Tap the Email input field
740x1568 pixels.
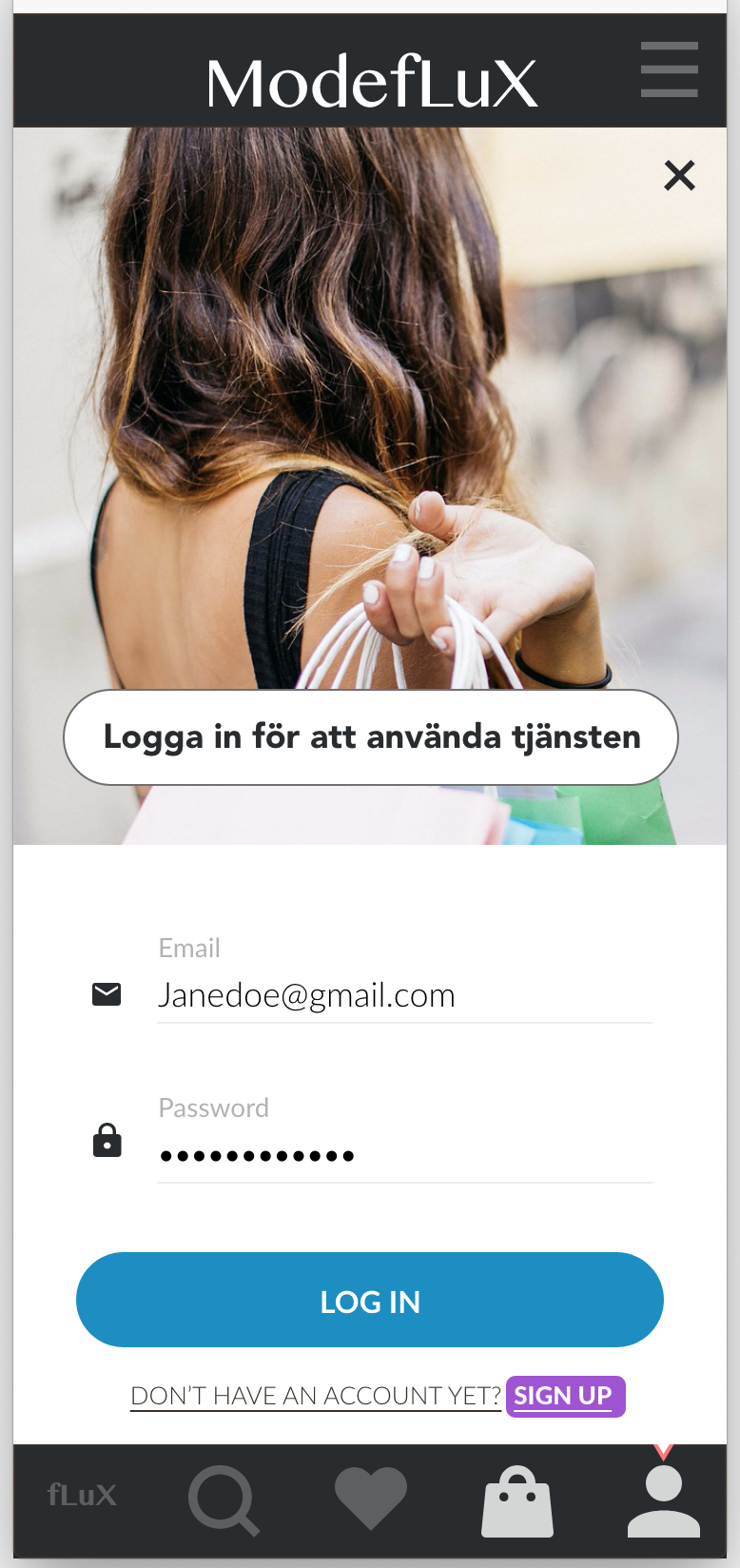[x=404, y=995]
